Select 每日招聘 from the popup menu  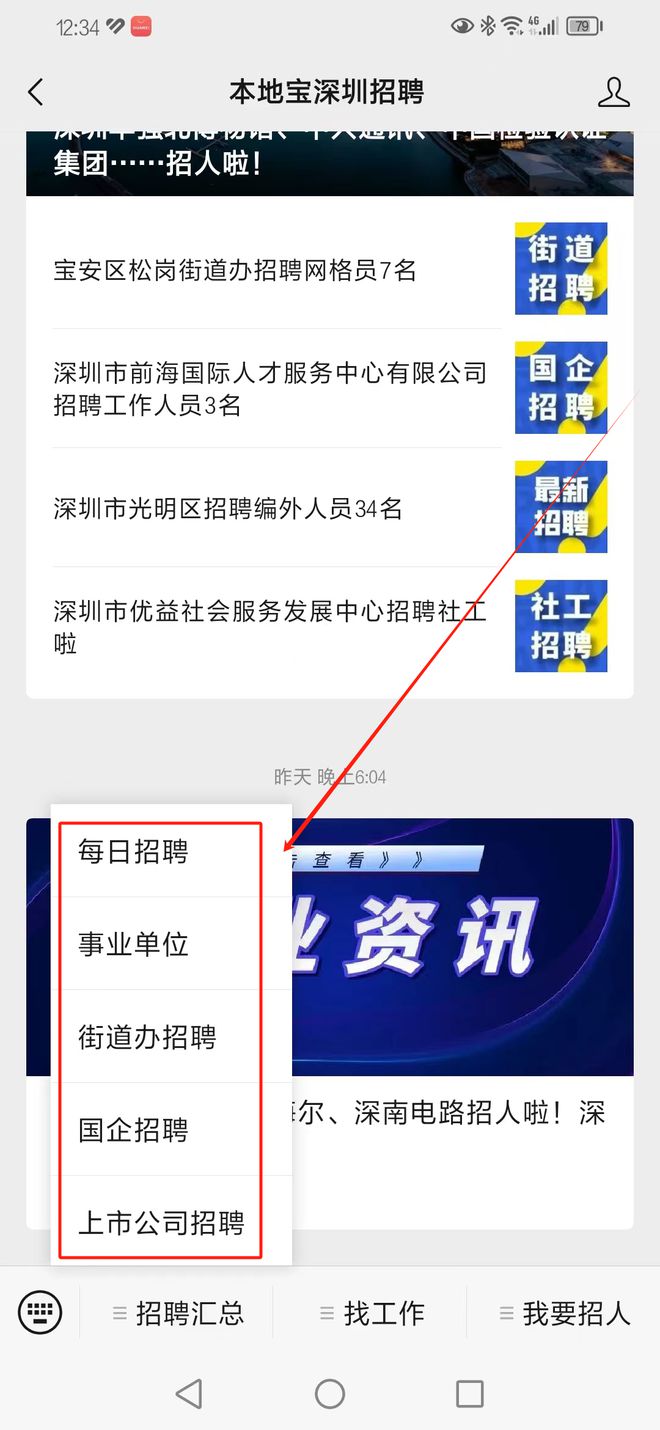pyautogui.click(x=171, y=852)
